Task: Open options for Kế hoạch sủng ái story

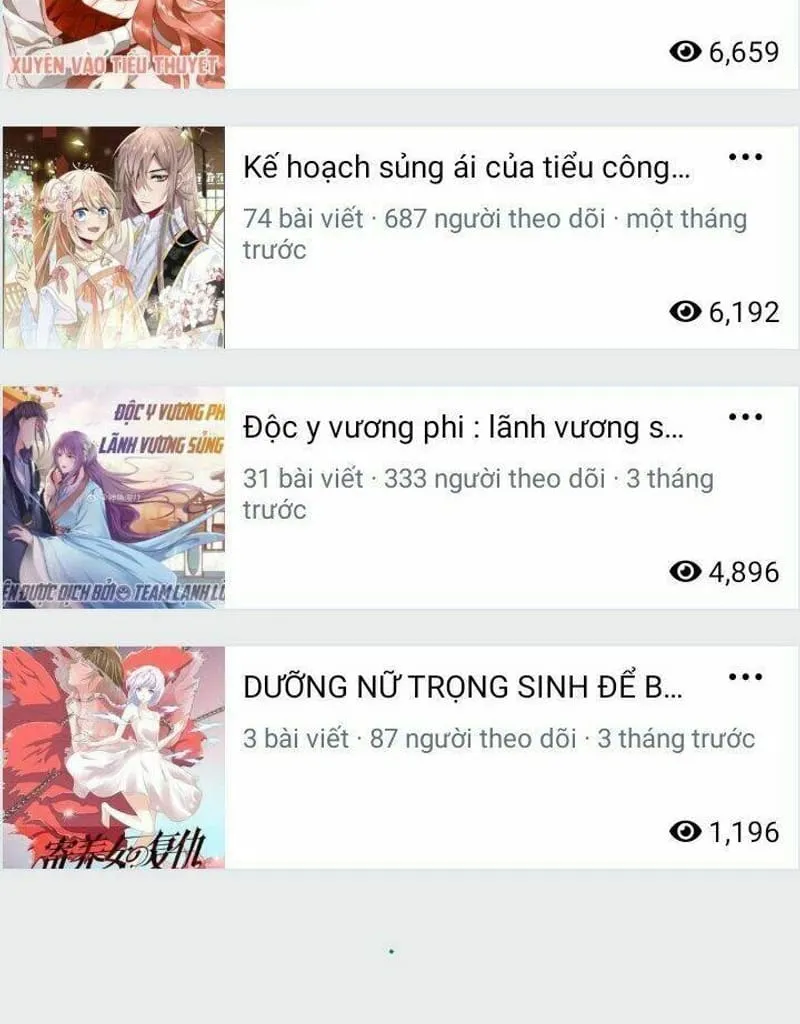Action: point(745,157)
